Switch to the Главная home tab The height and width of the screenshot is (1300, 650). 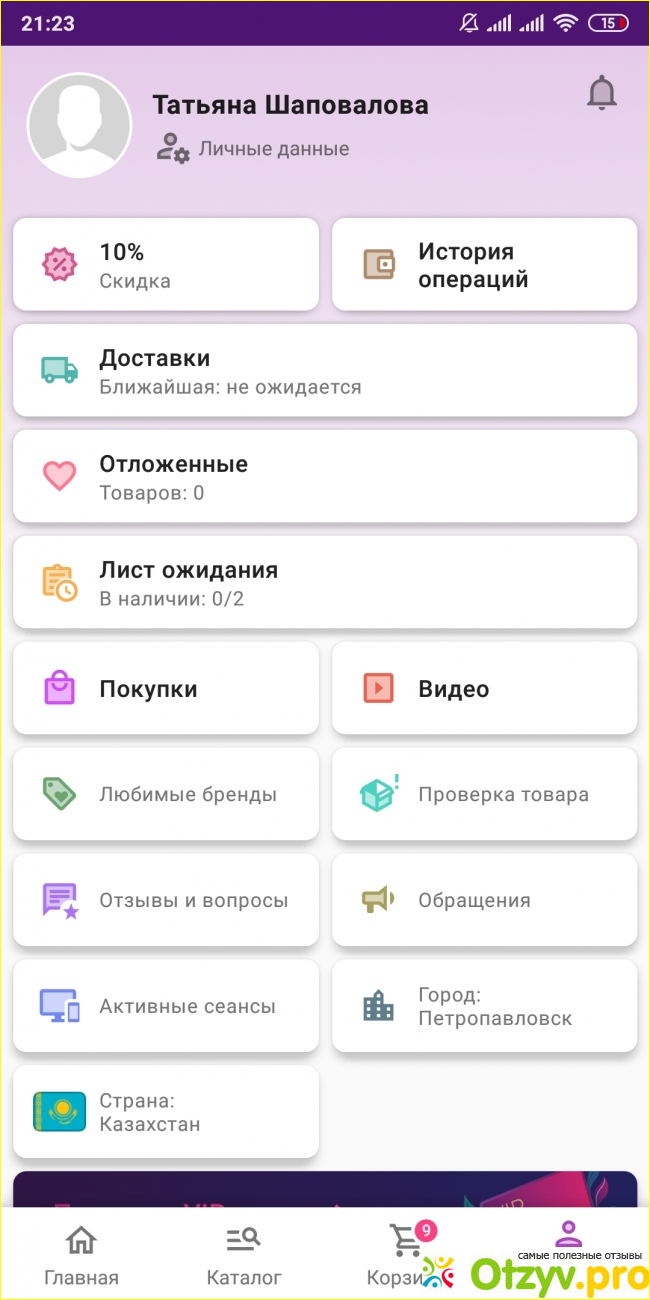pos(81,1256)
